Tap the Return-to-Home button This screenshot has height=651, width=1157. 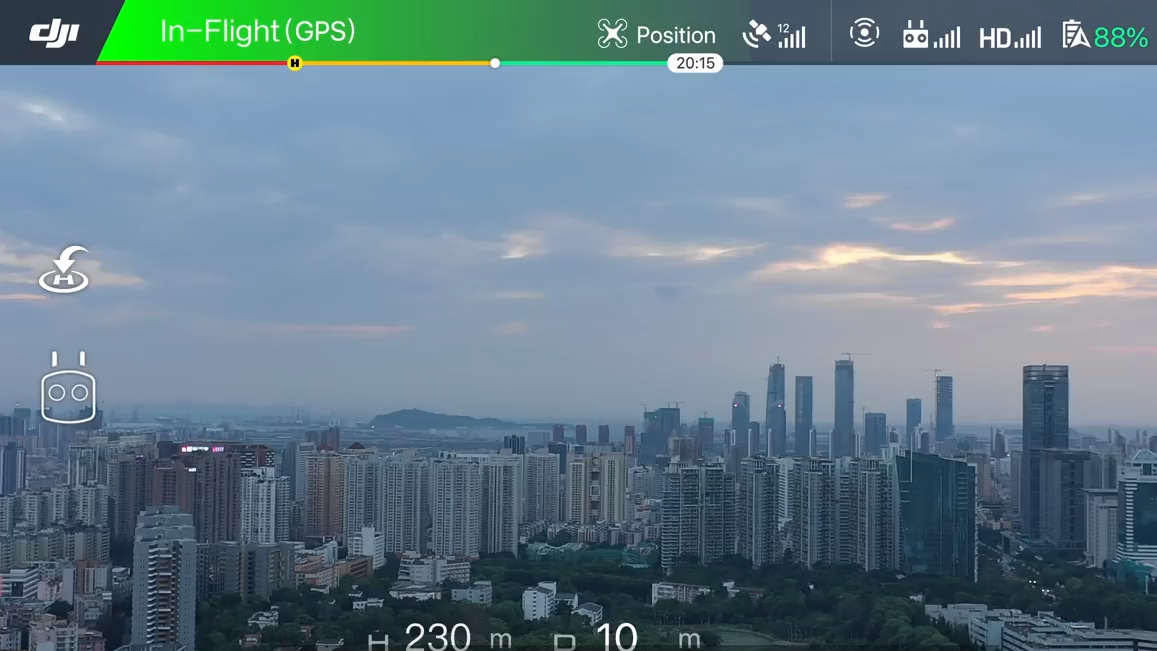point(64,270)
